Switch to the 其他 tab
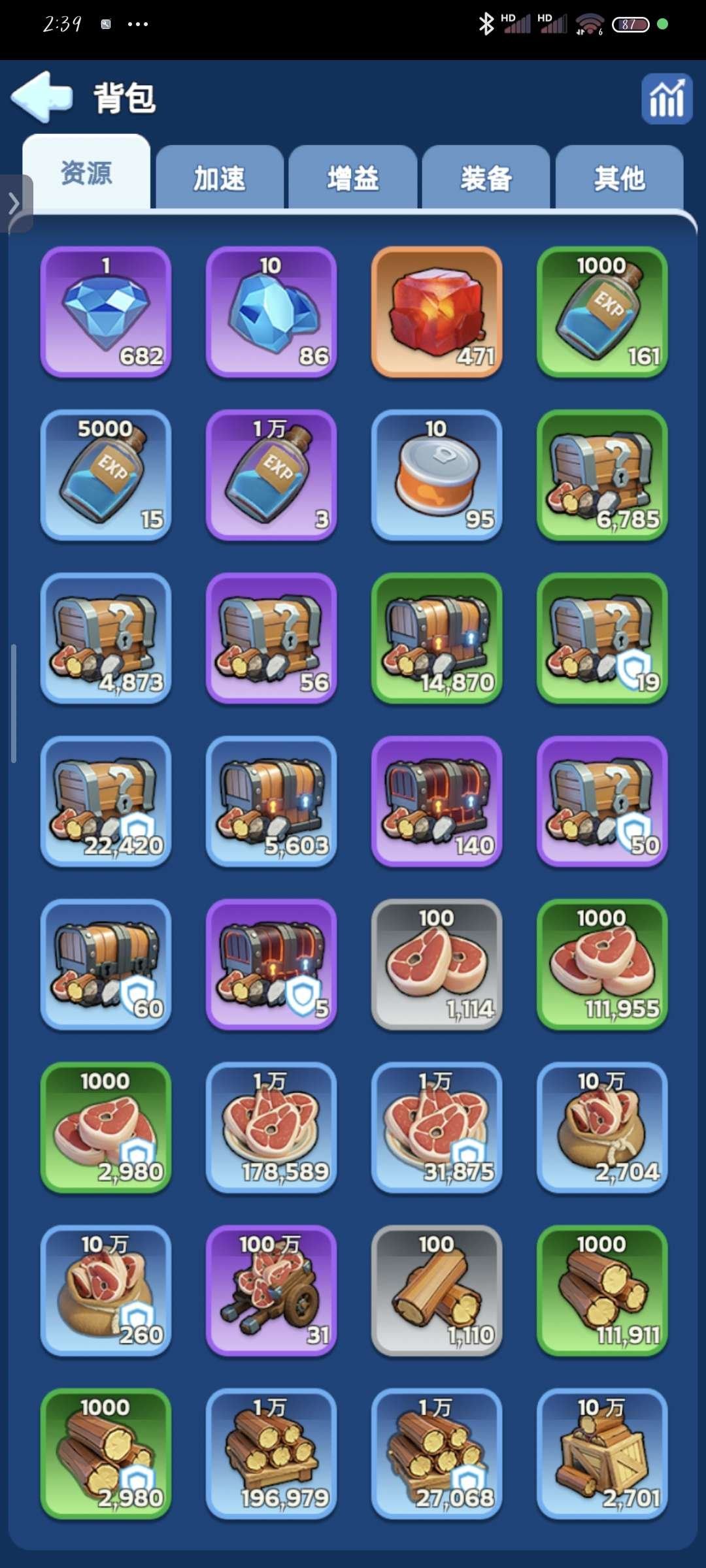The image size is (706, 1568). coord(619,178)
